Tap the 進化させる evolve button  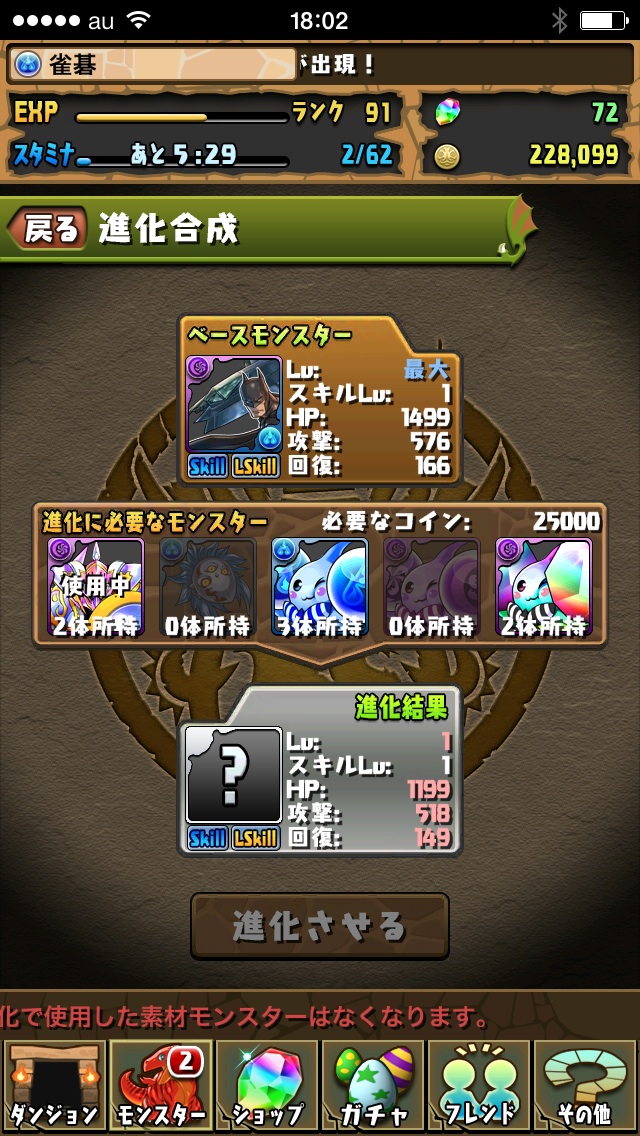(x=319, y=926)
